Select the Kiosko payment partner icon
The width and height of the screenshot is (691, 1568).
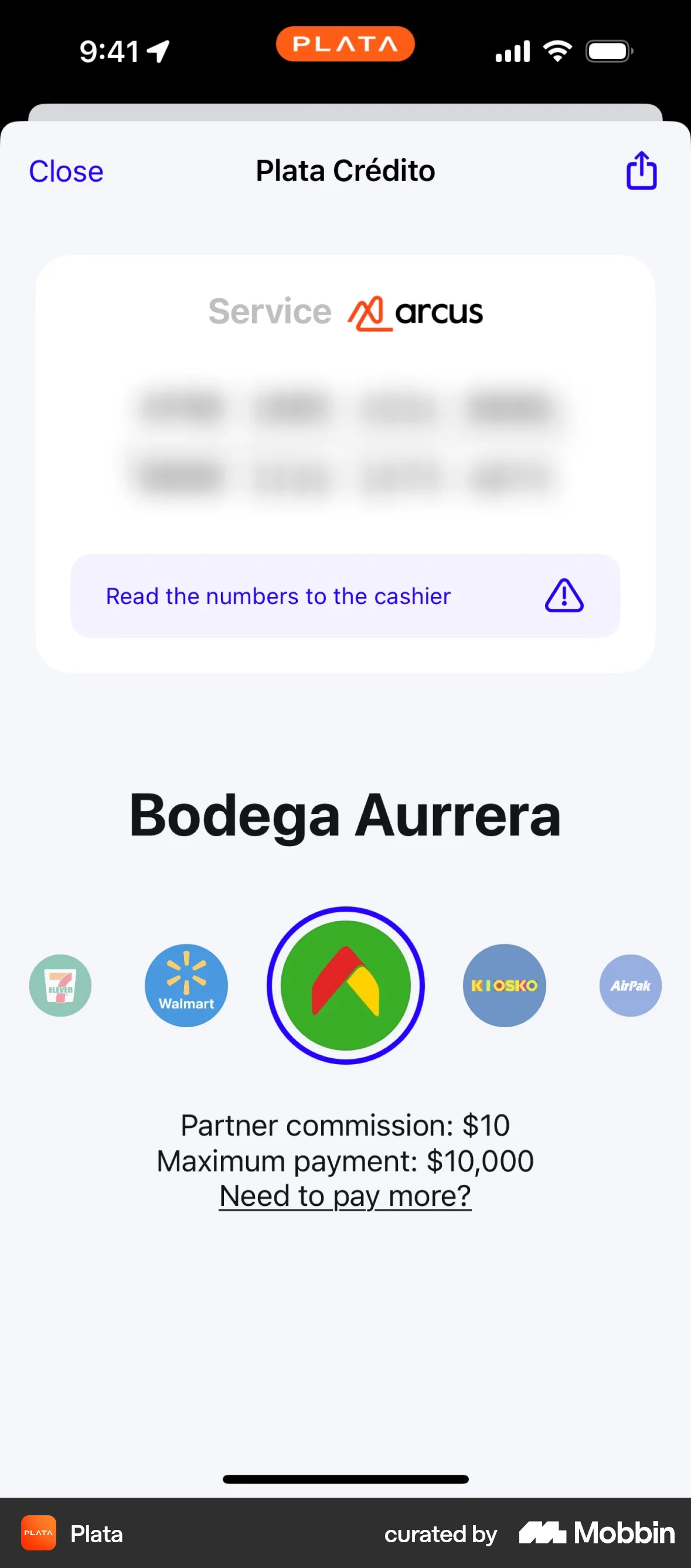pos(504,985)
